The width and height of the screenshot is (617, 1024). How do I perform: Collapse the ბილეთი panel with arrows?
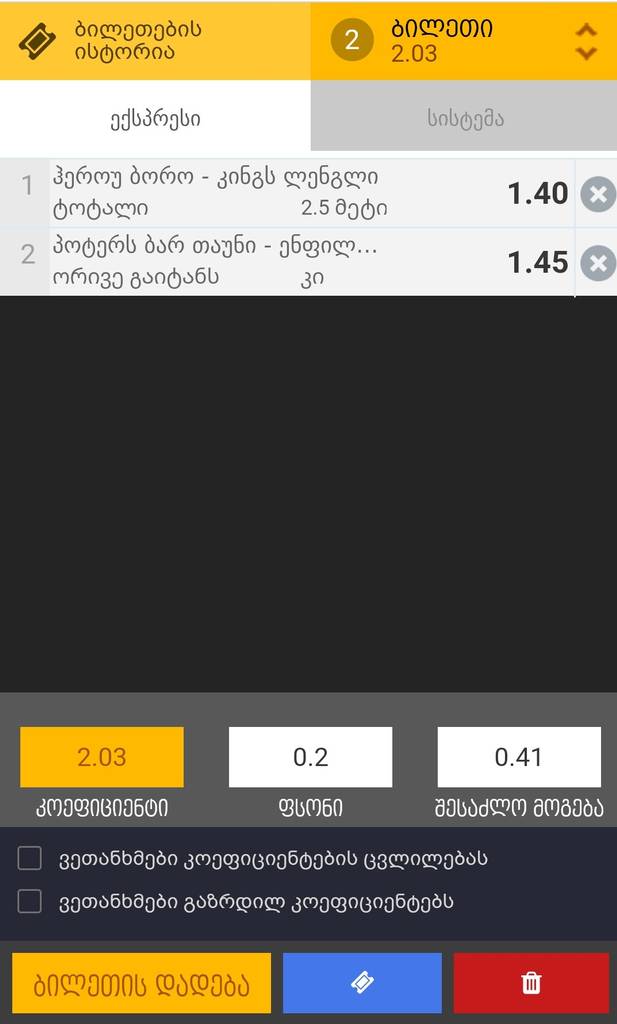[x=586, y=41]
